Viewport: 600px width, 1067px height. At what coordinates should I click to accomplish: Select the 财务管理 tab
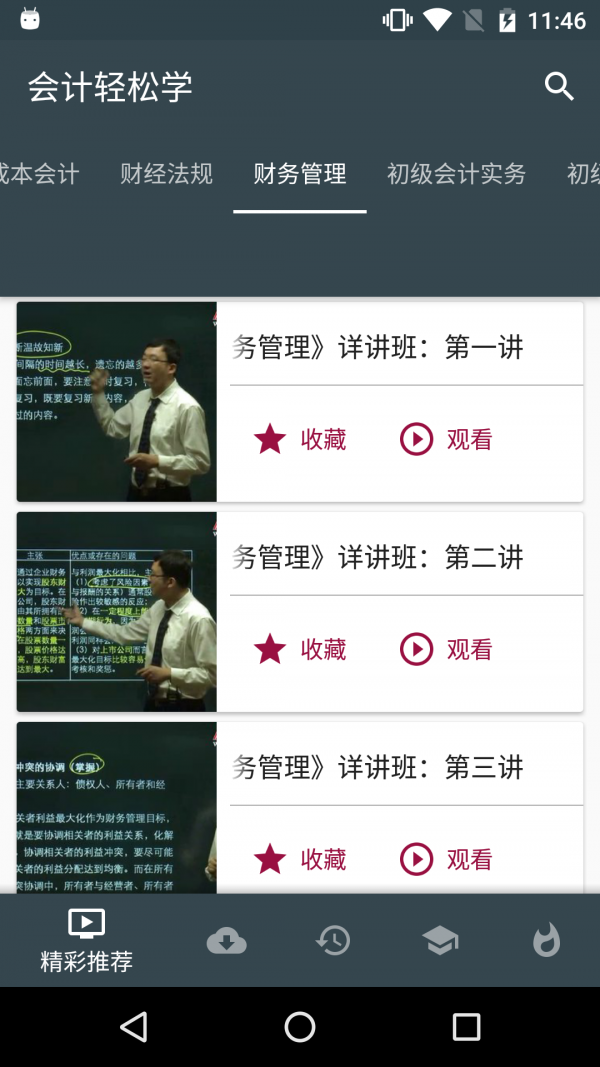point(300,174)
